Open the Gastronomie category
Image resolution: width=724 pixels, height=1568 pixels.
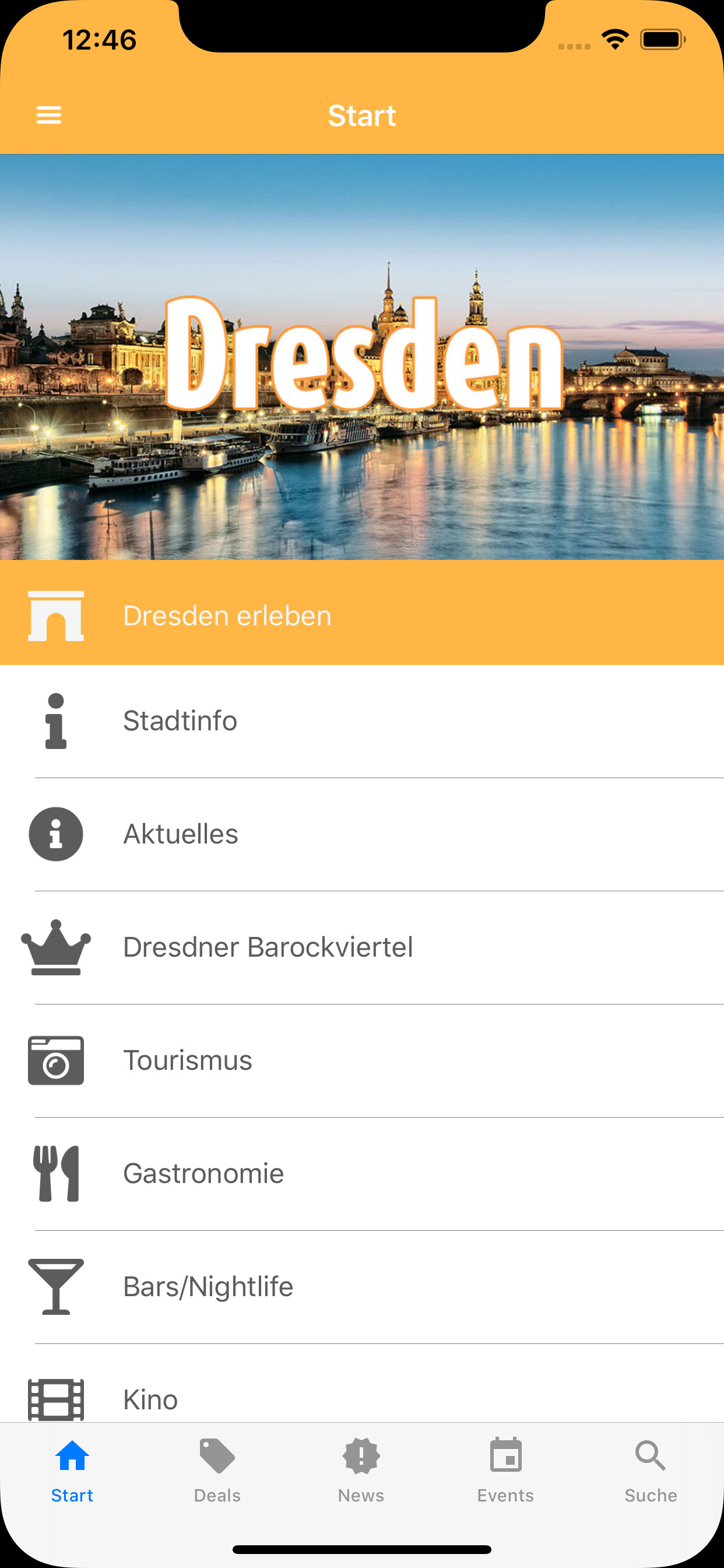361,1174
